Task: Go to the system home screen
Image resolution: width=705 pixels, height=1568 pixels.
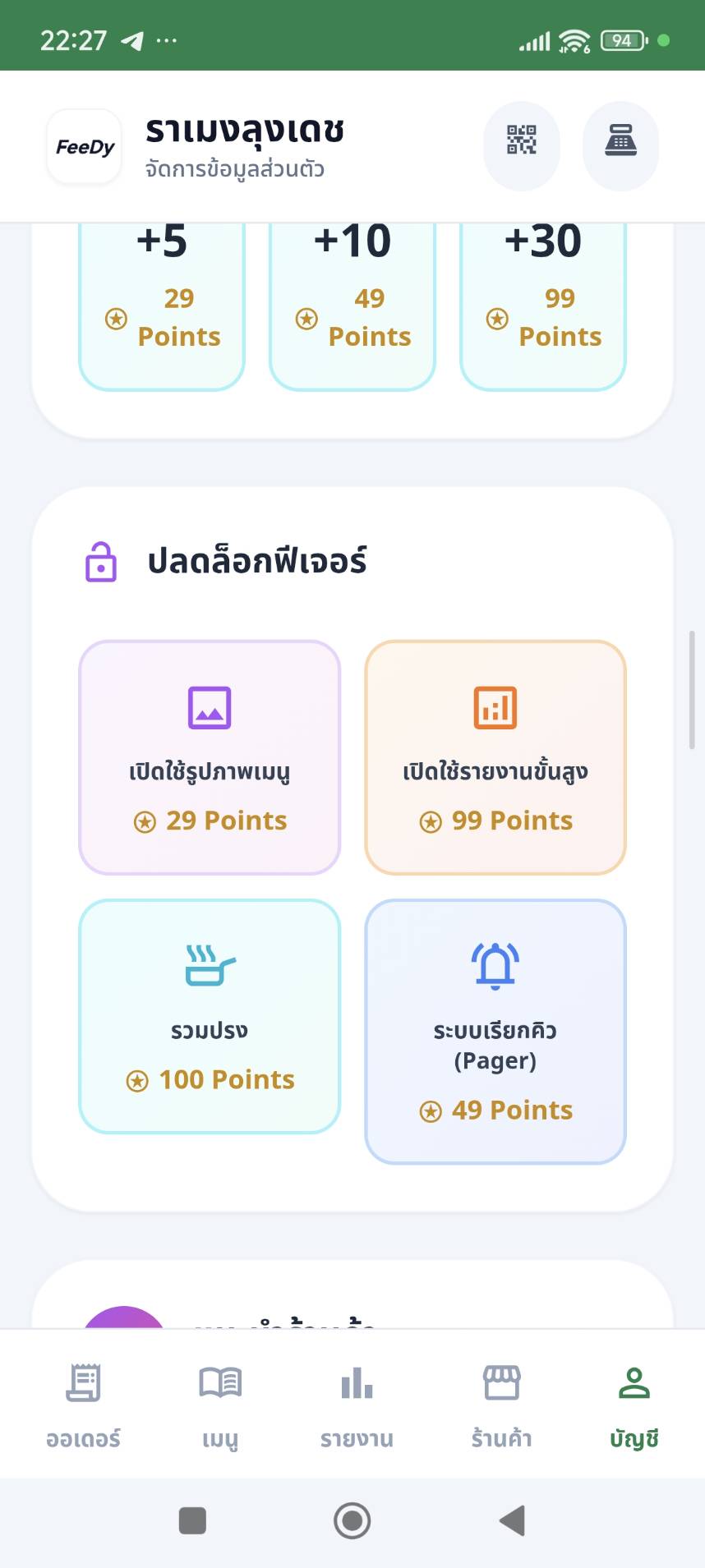Action: click(x=352, y=1520)
